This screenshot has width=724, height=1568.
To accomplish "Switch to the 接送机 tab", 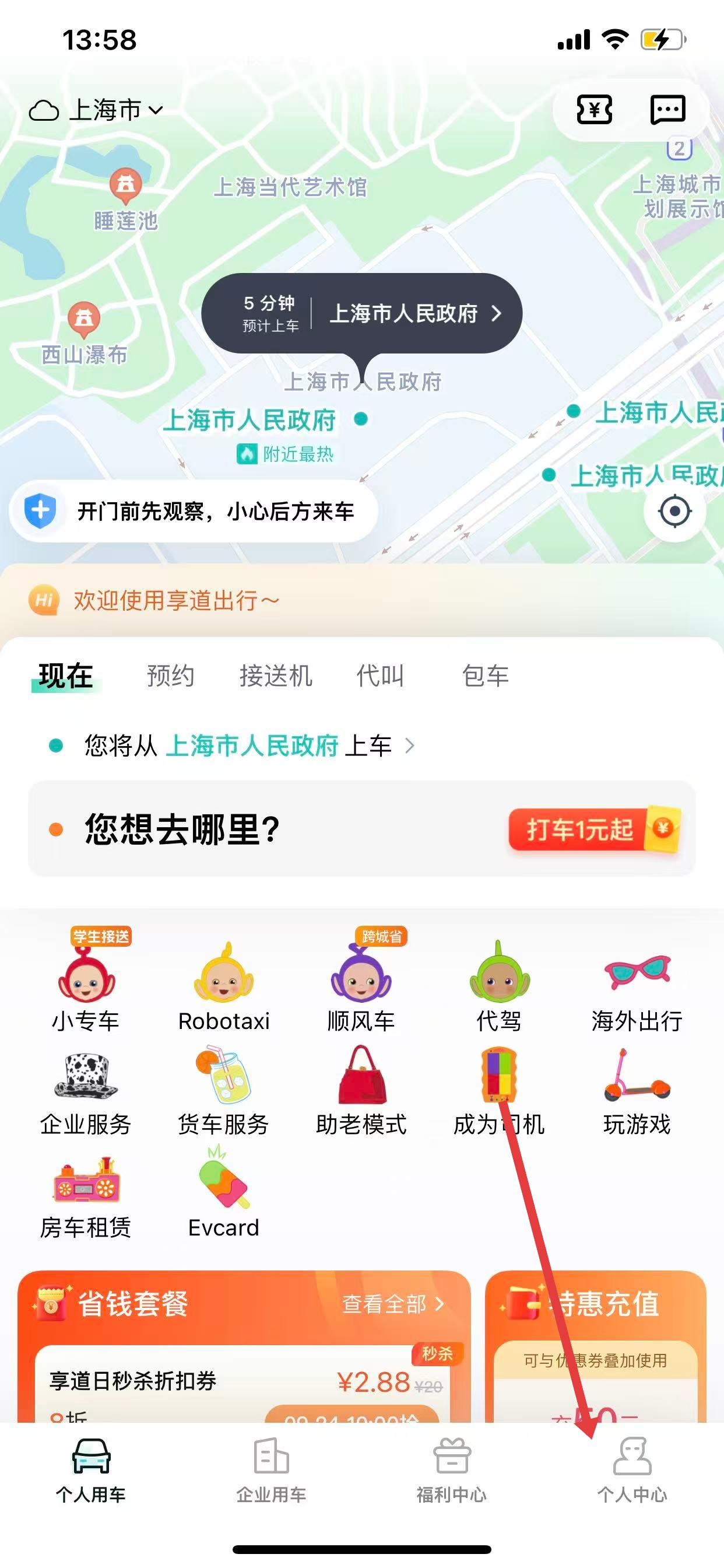I will 276,675.
